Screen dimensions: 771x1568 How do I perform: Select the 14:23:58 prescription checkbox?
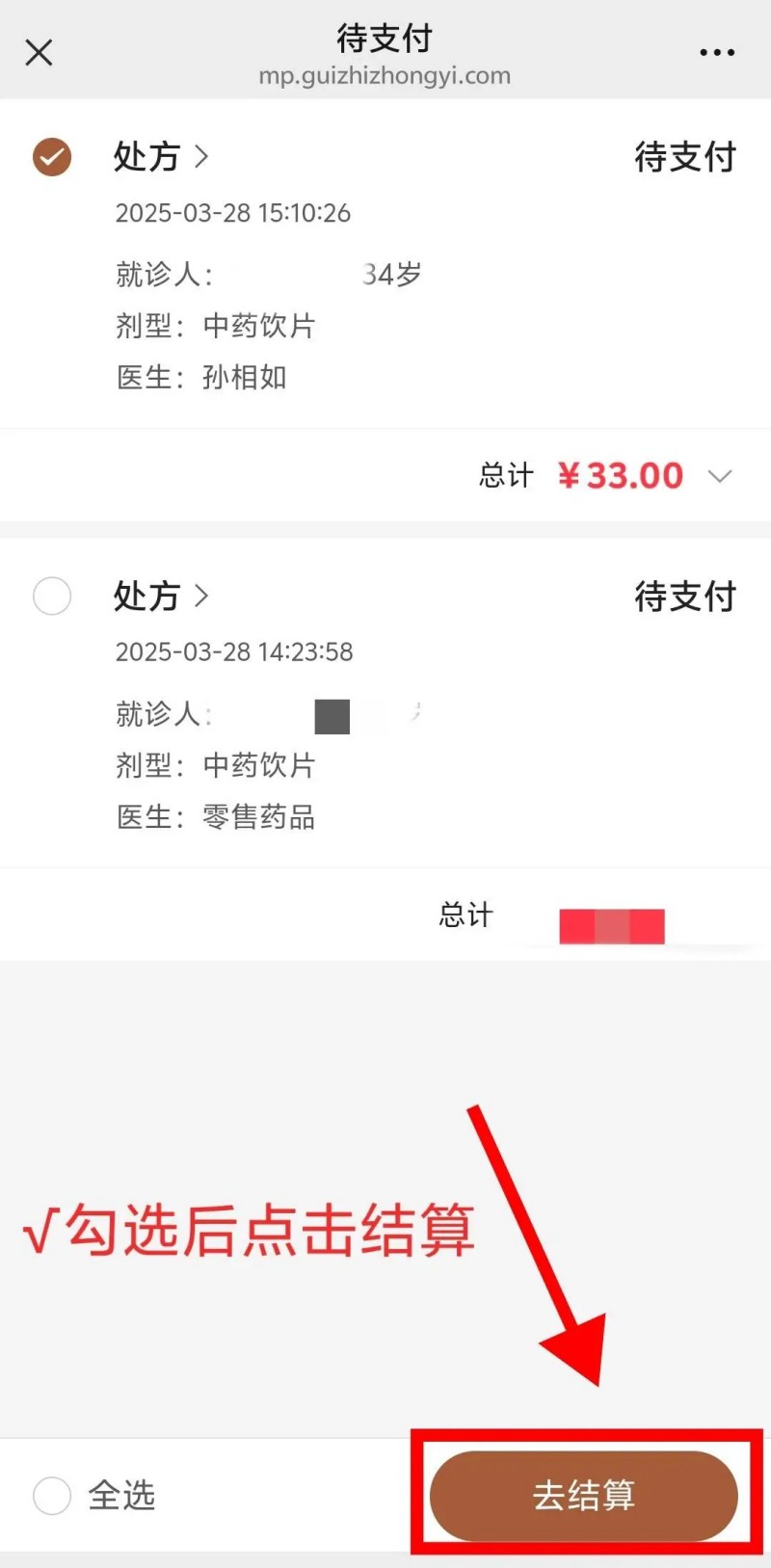pyautogui.click(x=52, y=596)
